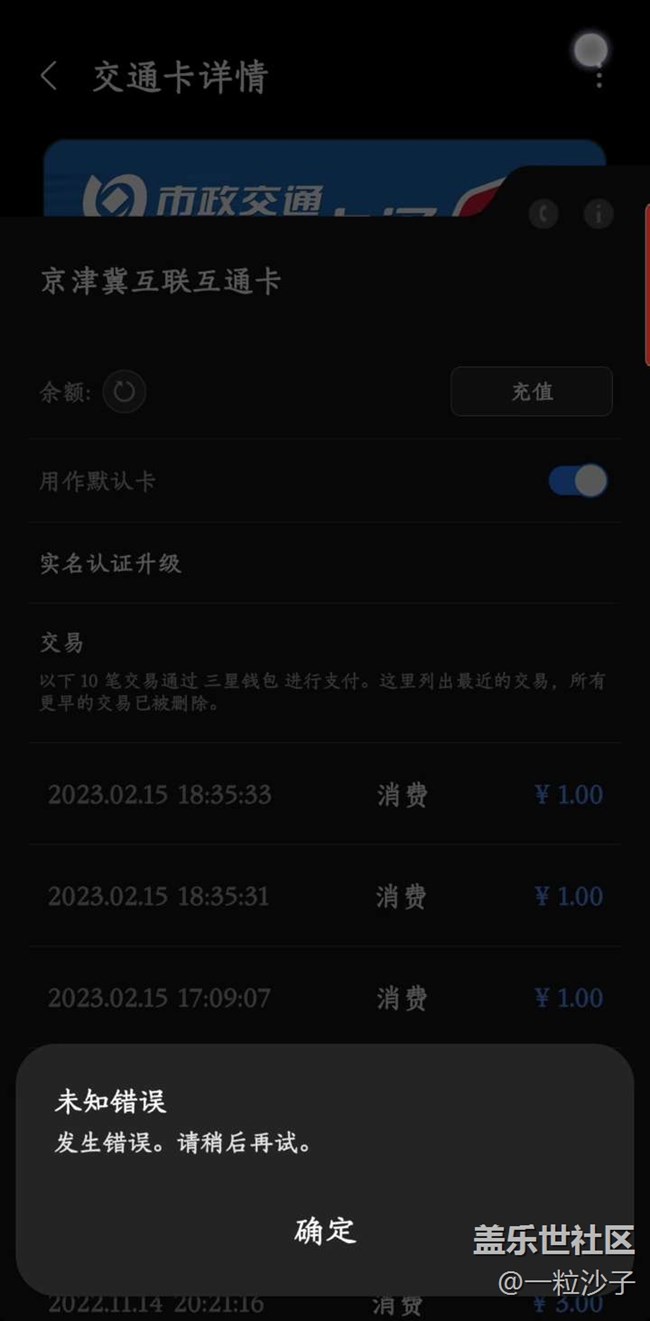
Task: Toggle 用作默认卡 switch
Action: click(578, 481)
